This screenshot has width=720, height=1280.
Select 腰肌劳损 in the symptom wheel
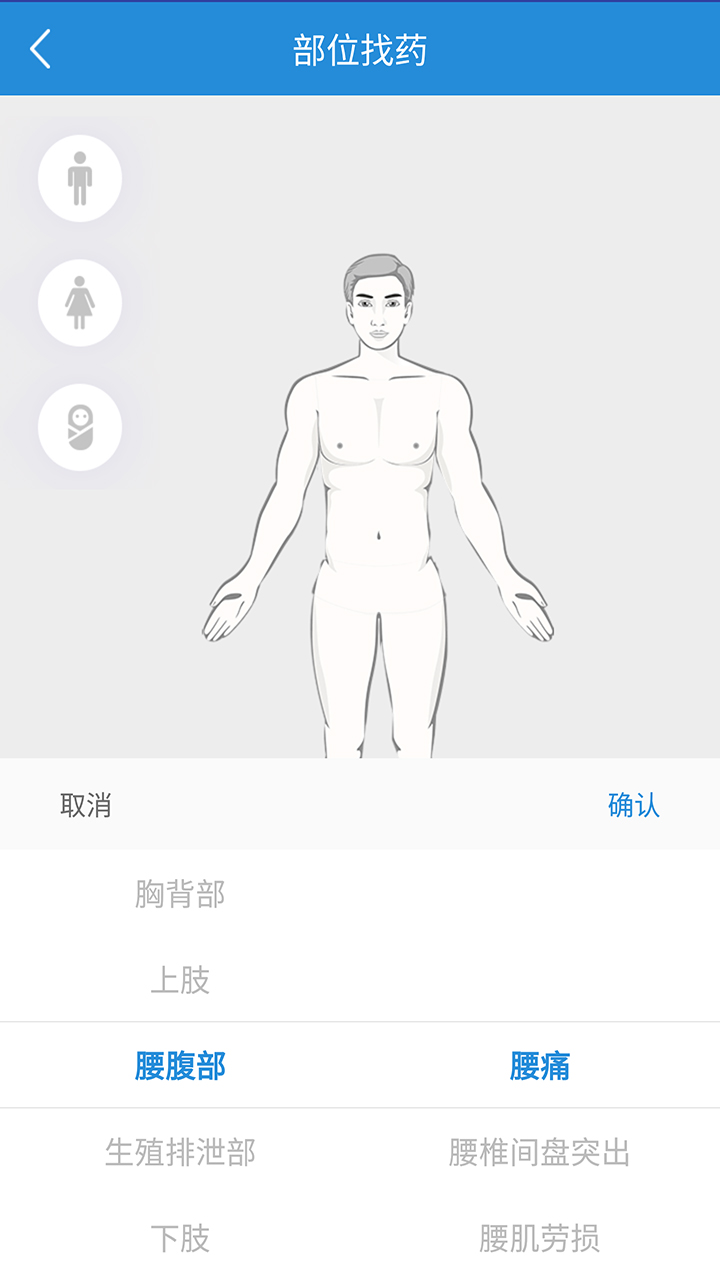click(x=541, y=1238)
